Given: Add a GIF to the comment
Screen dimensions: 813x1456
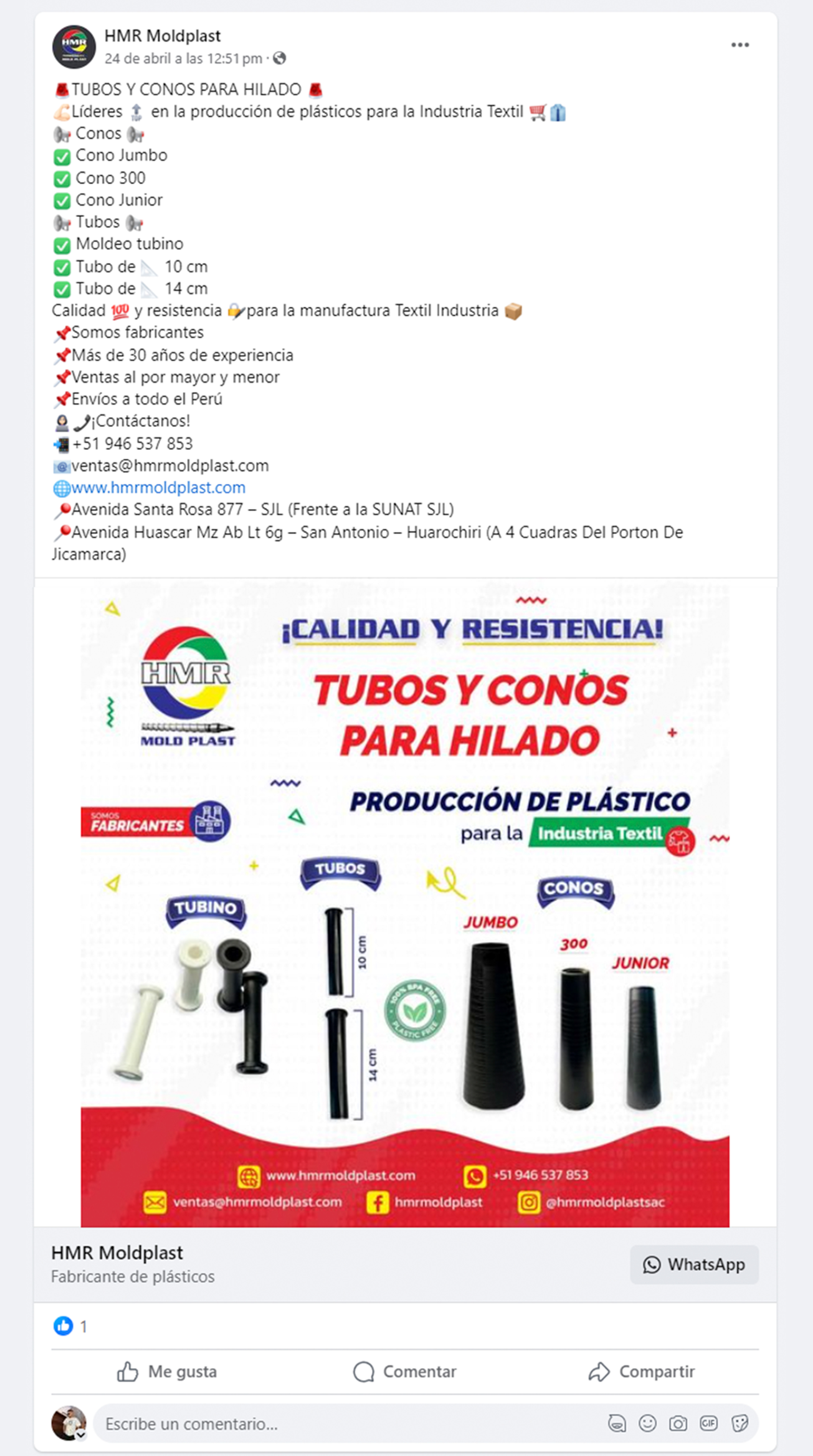Looking at the screenshot, I should pos(708,1423).
